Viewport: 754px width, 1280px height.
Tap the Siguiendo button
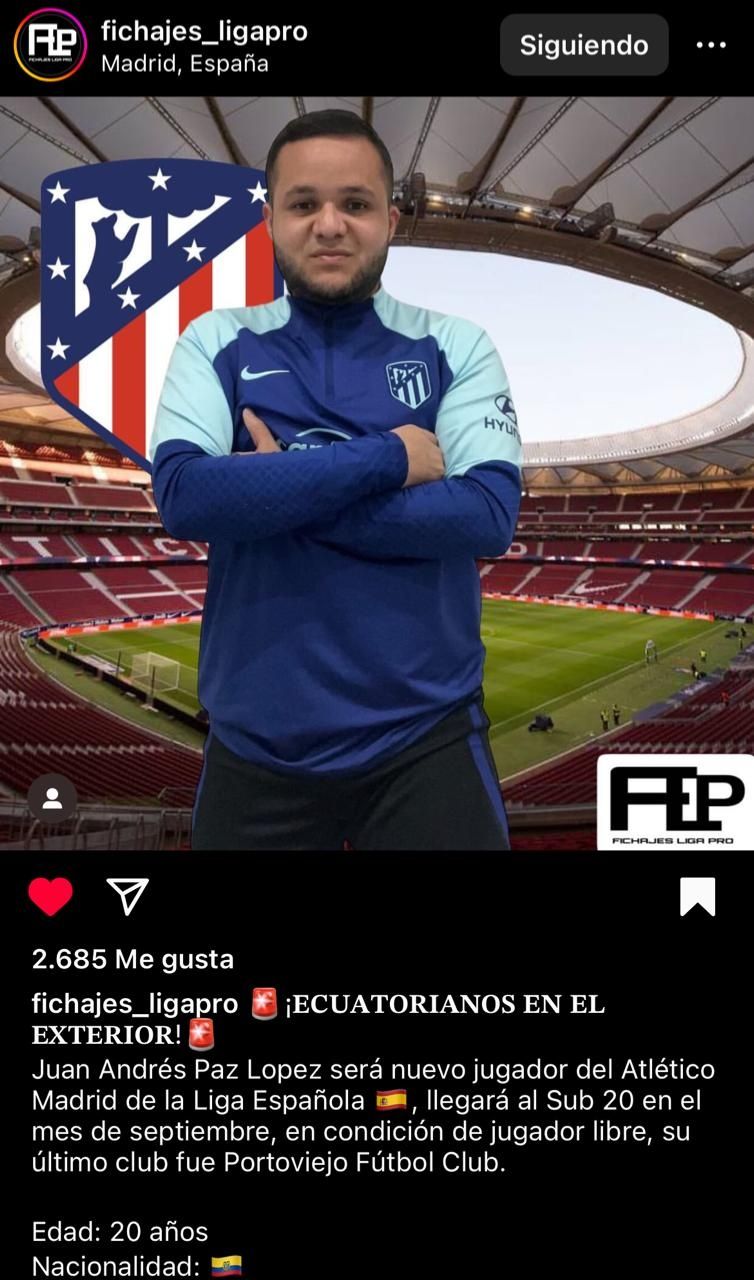584,45
